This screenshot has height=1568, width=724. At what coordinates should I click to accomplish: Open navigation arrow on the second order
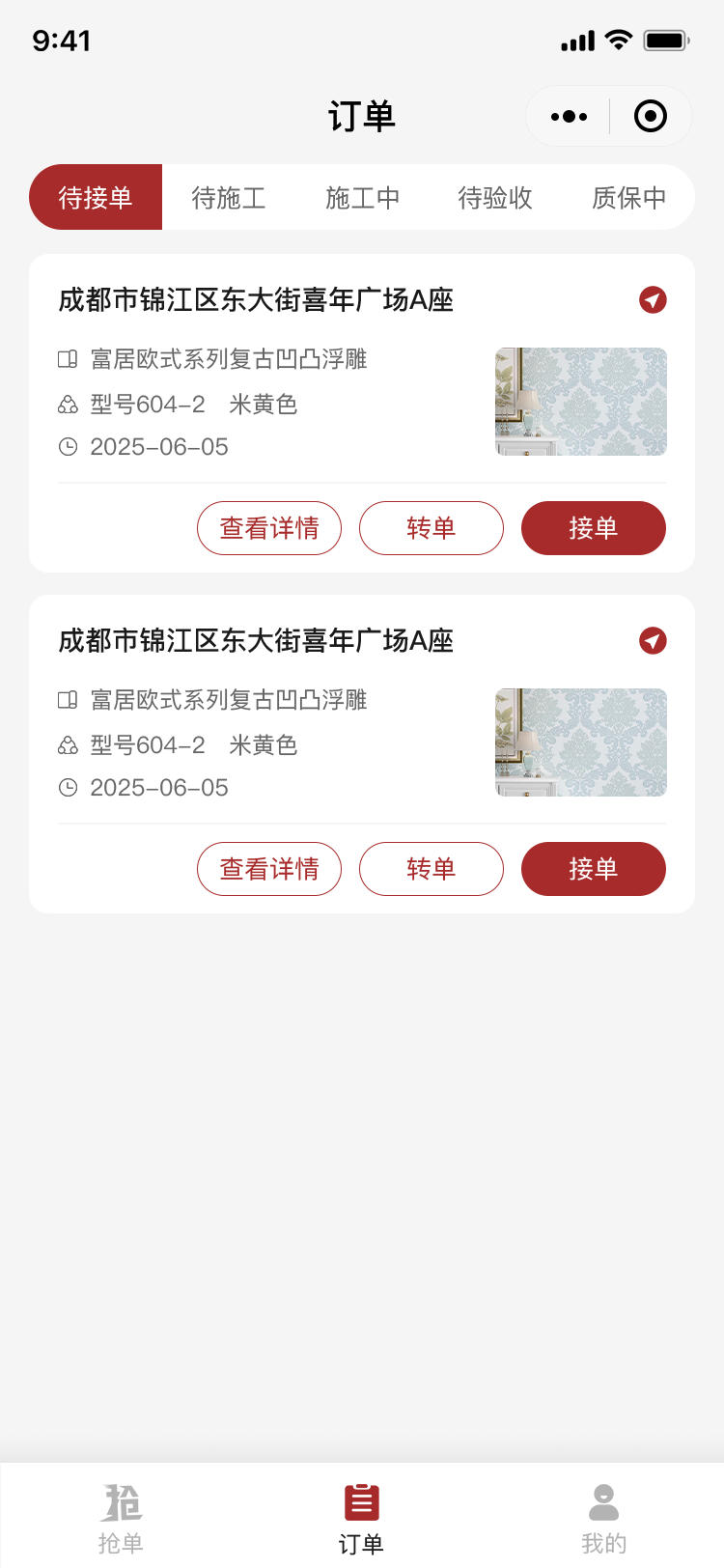653,641
